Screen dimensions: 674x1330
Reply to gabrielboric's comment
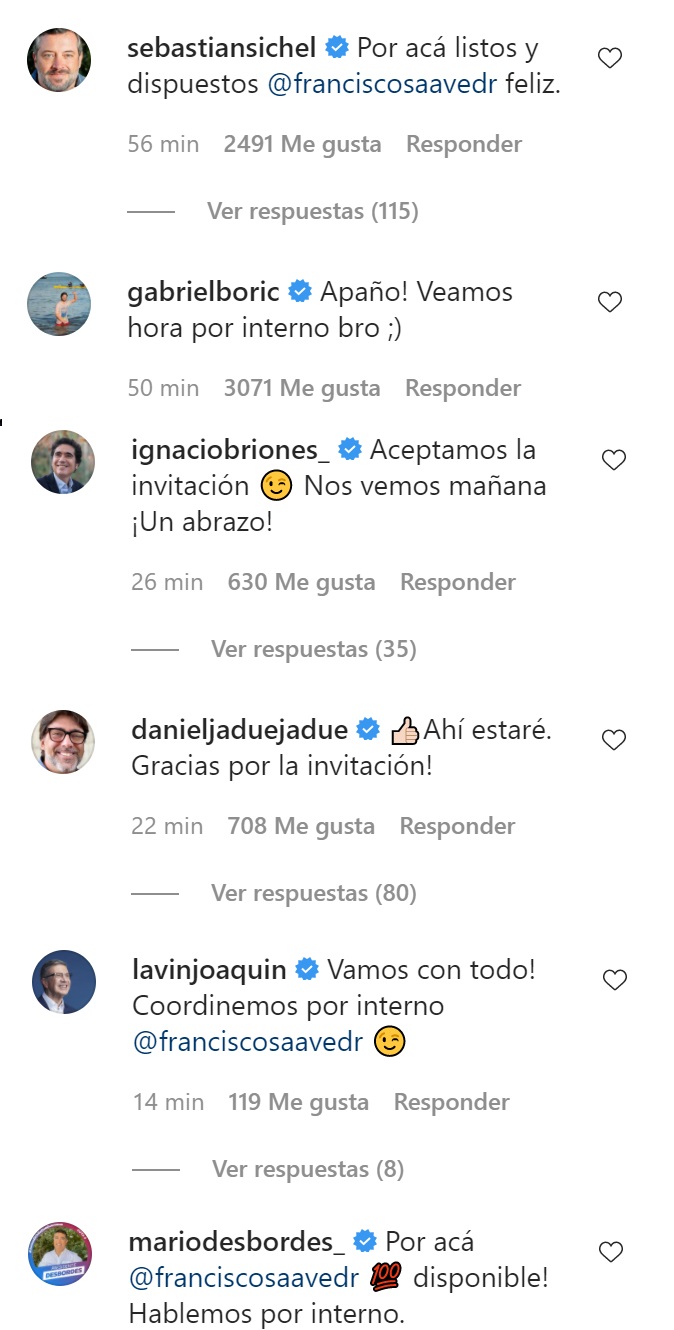point(462,388)
